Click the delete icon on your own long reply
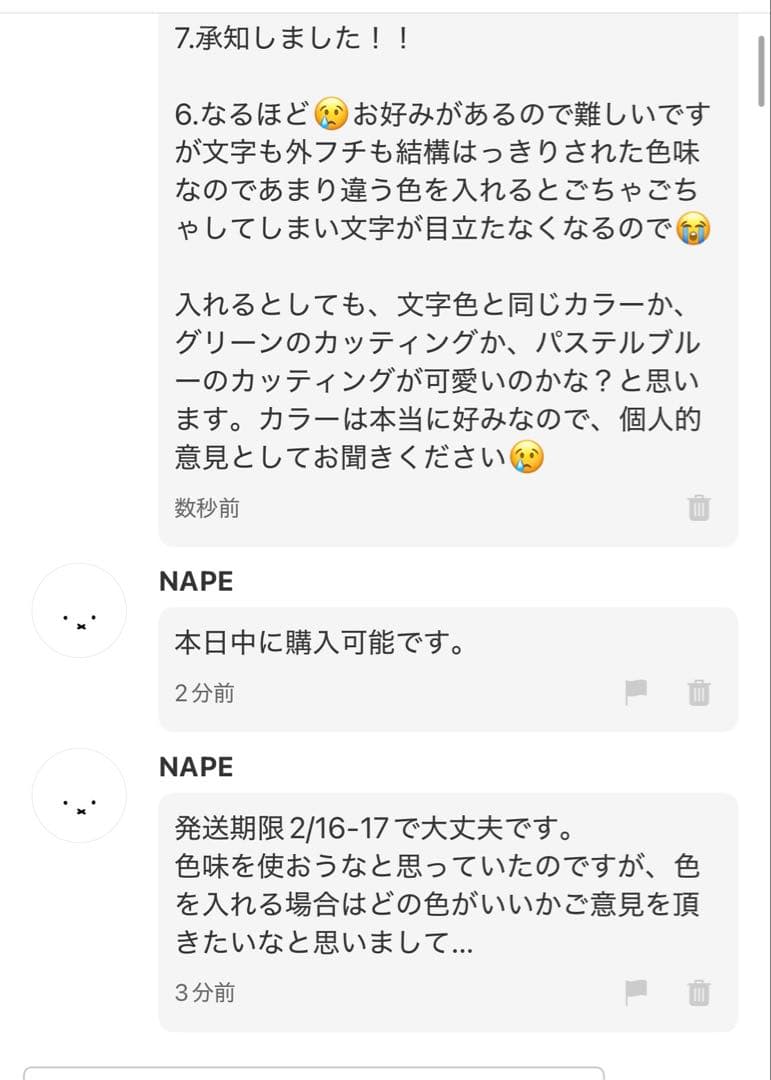This screenshot has width=771, height=1080. 699,508
